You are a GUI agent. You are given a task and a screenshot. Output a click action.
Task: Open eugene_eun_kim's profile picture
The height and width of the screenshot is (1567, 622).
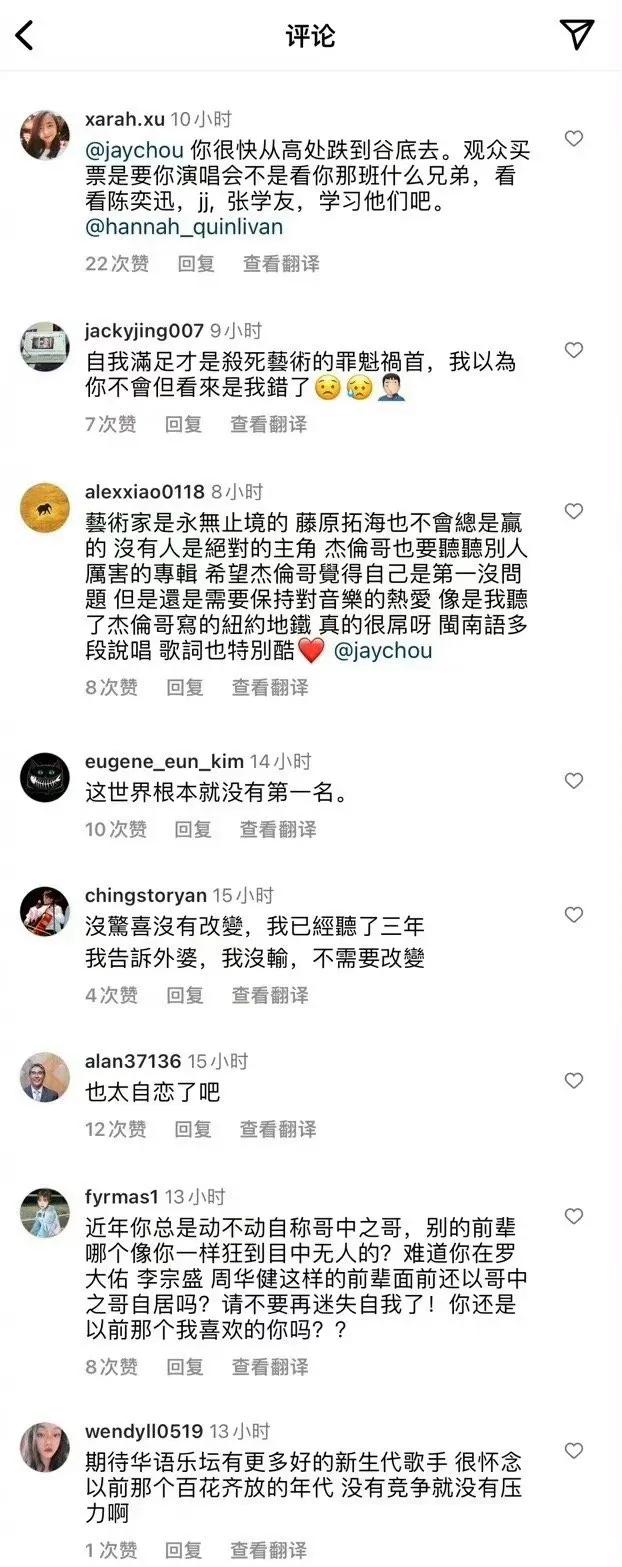tap(45, 777)
